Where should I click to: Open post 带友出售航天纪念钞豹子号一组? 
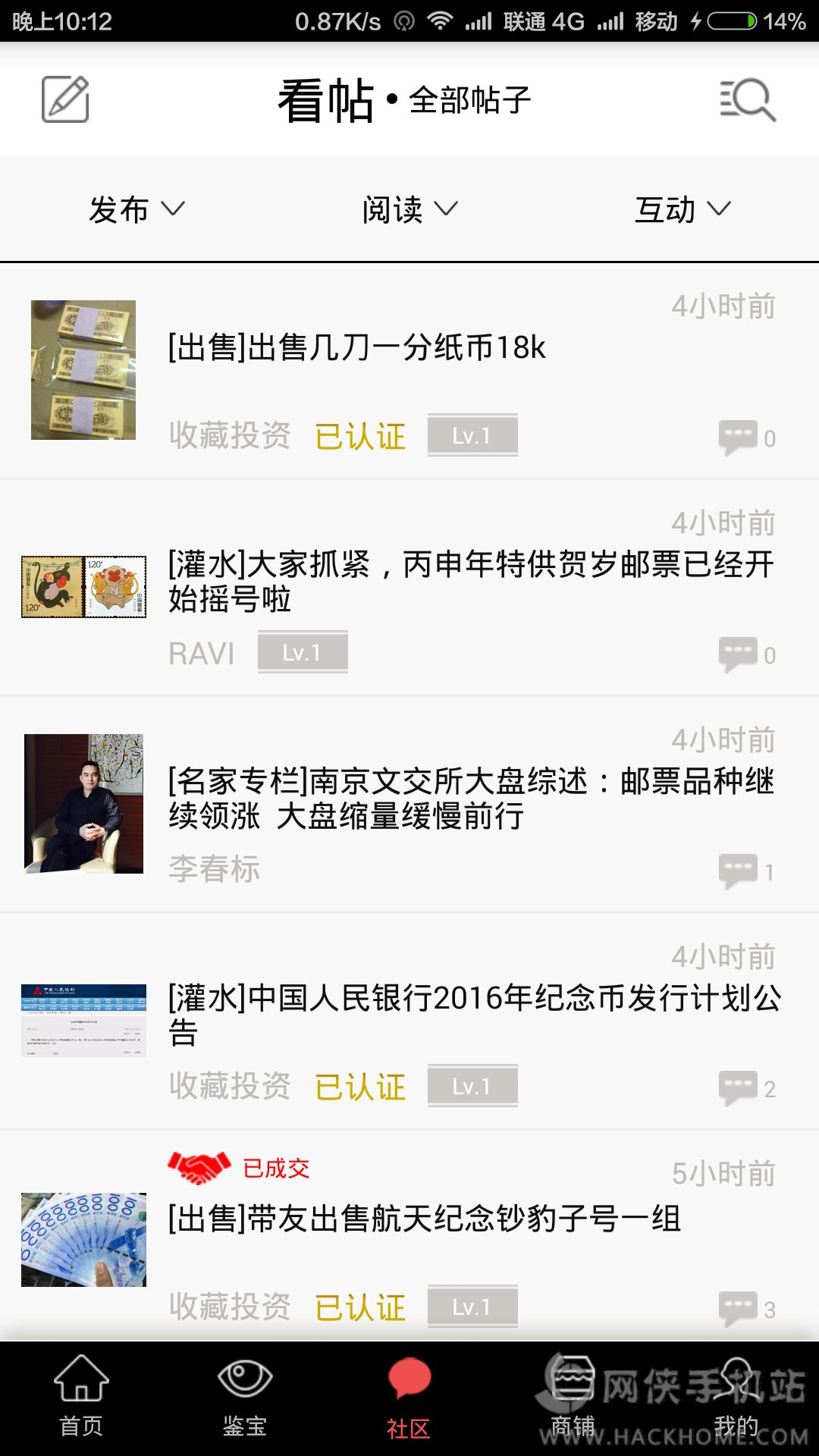click(x=425, y=1219)
